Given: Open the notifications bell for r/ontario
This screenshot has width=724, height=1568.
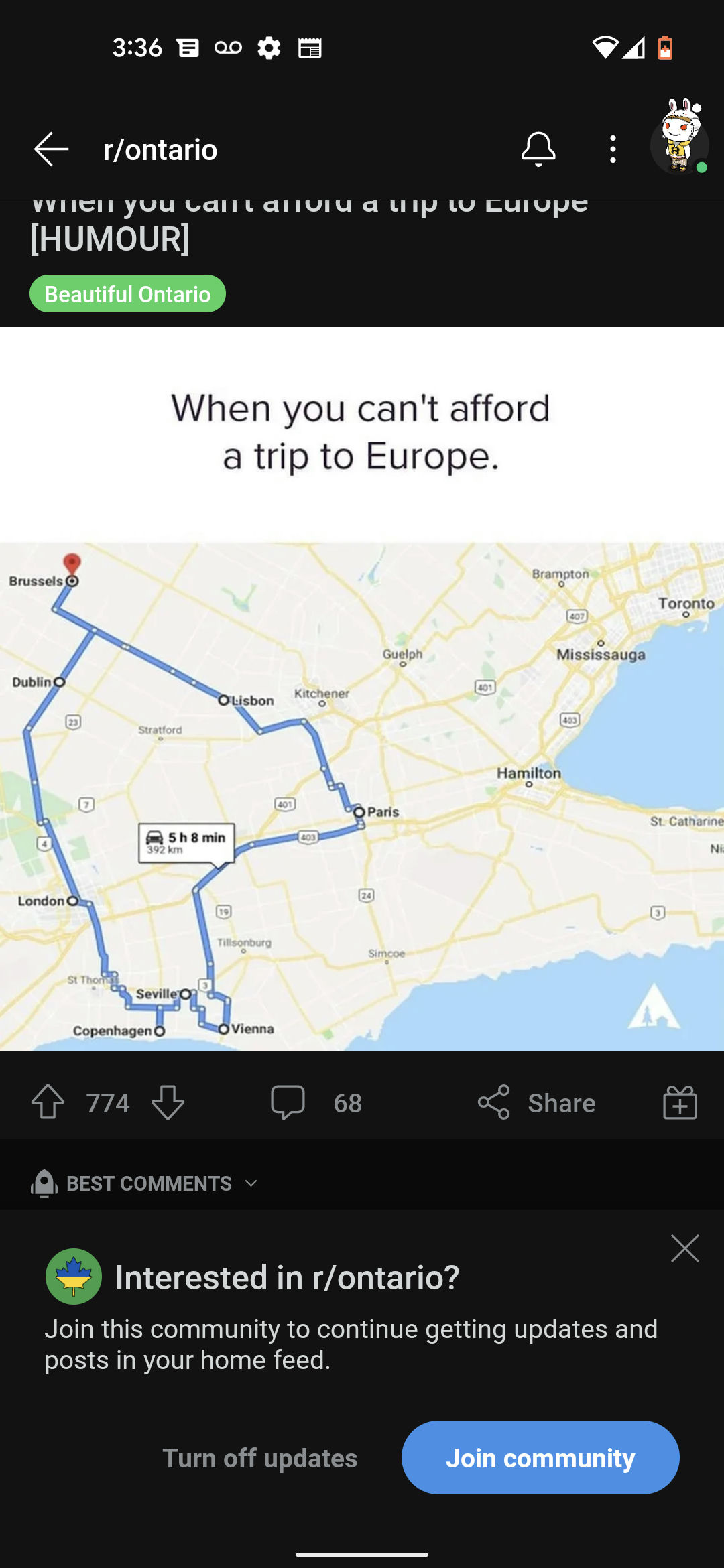Looking at the screenshot, I should [x=538, y=149].
